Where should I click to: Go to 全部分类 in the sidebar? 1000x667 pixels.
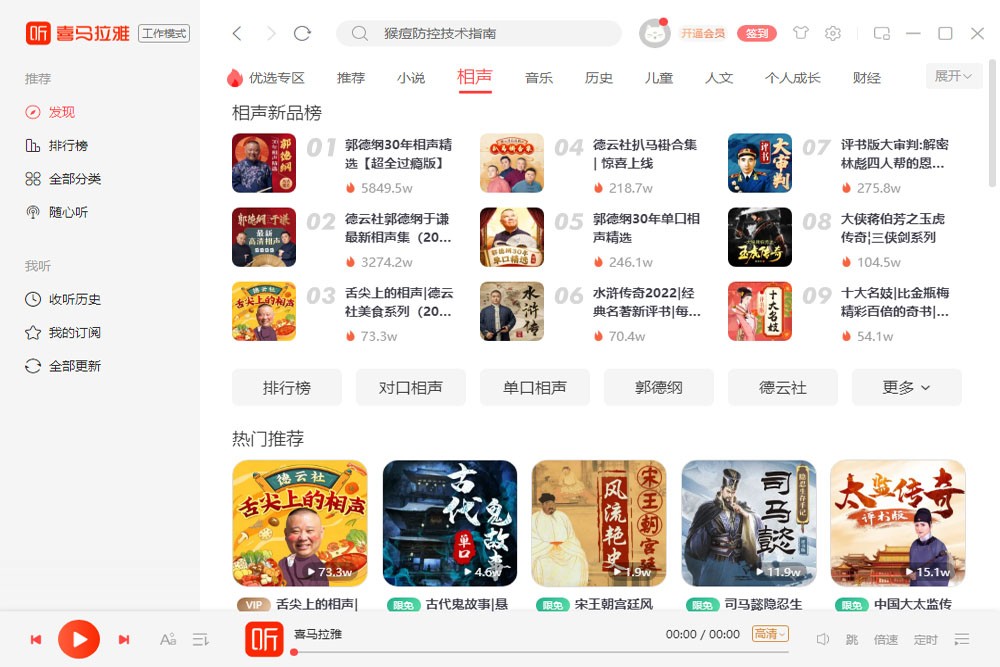(75, 179)
